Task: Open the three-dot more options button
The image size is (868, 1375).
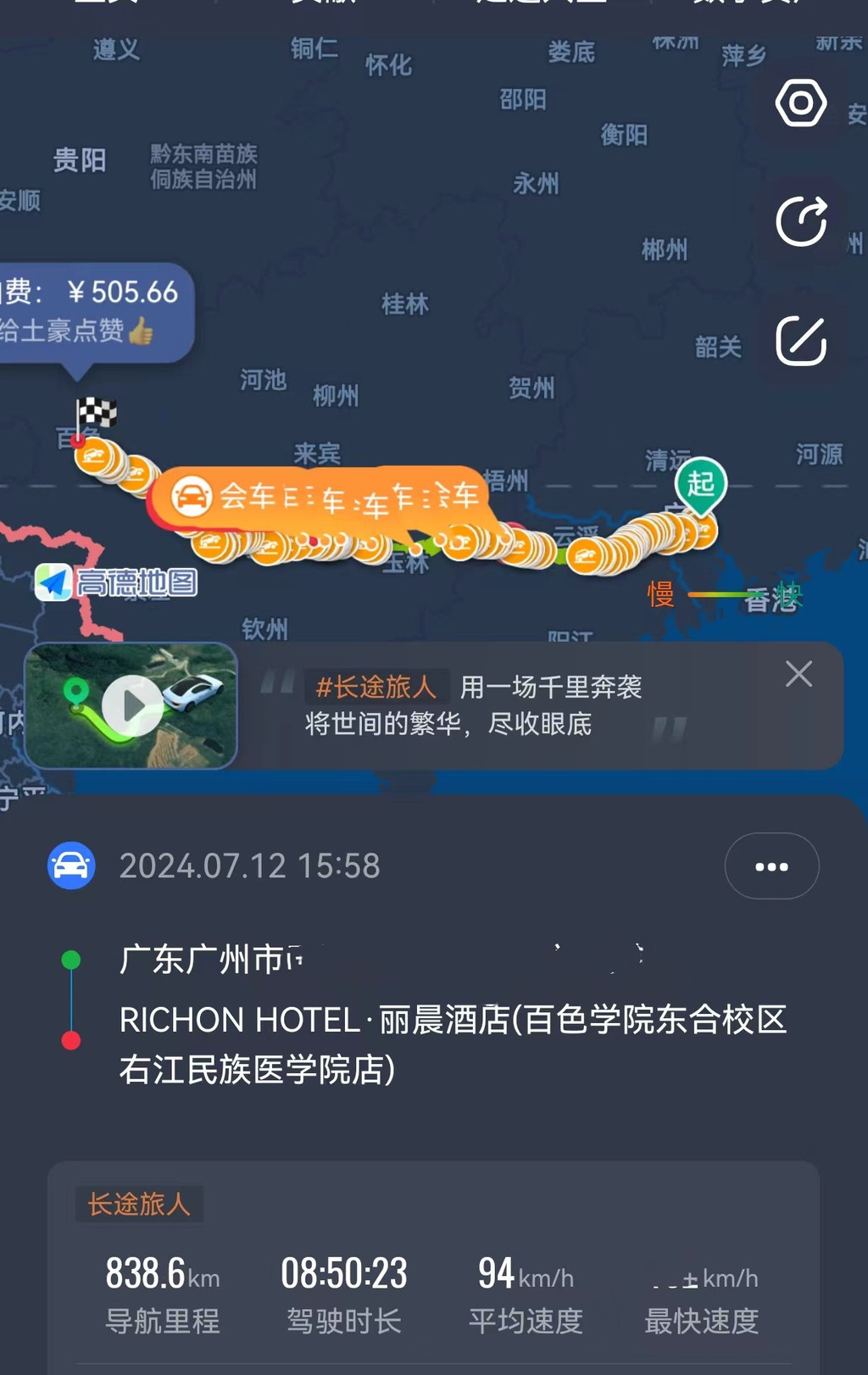Action: (771, 866)
